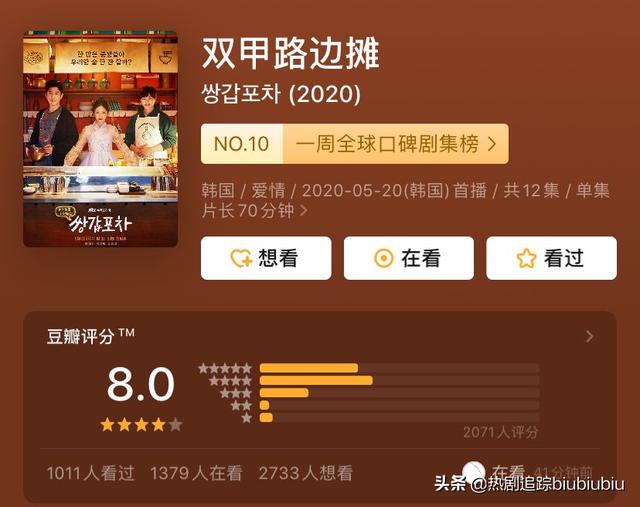Expand the drama details info line
The height and width of the screenshot is (507, 640).
[x=303, y=211]
